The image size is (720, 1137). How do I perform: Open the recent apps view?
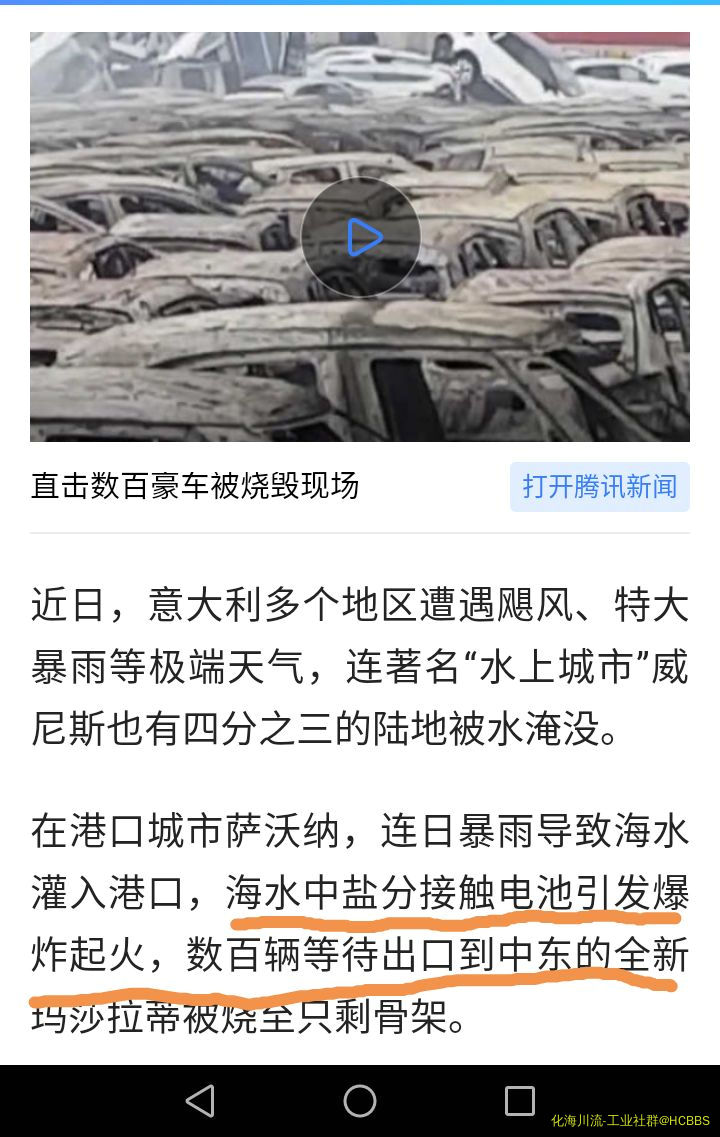[519, 1100]
